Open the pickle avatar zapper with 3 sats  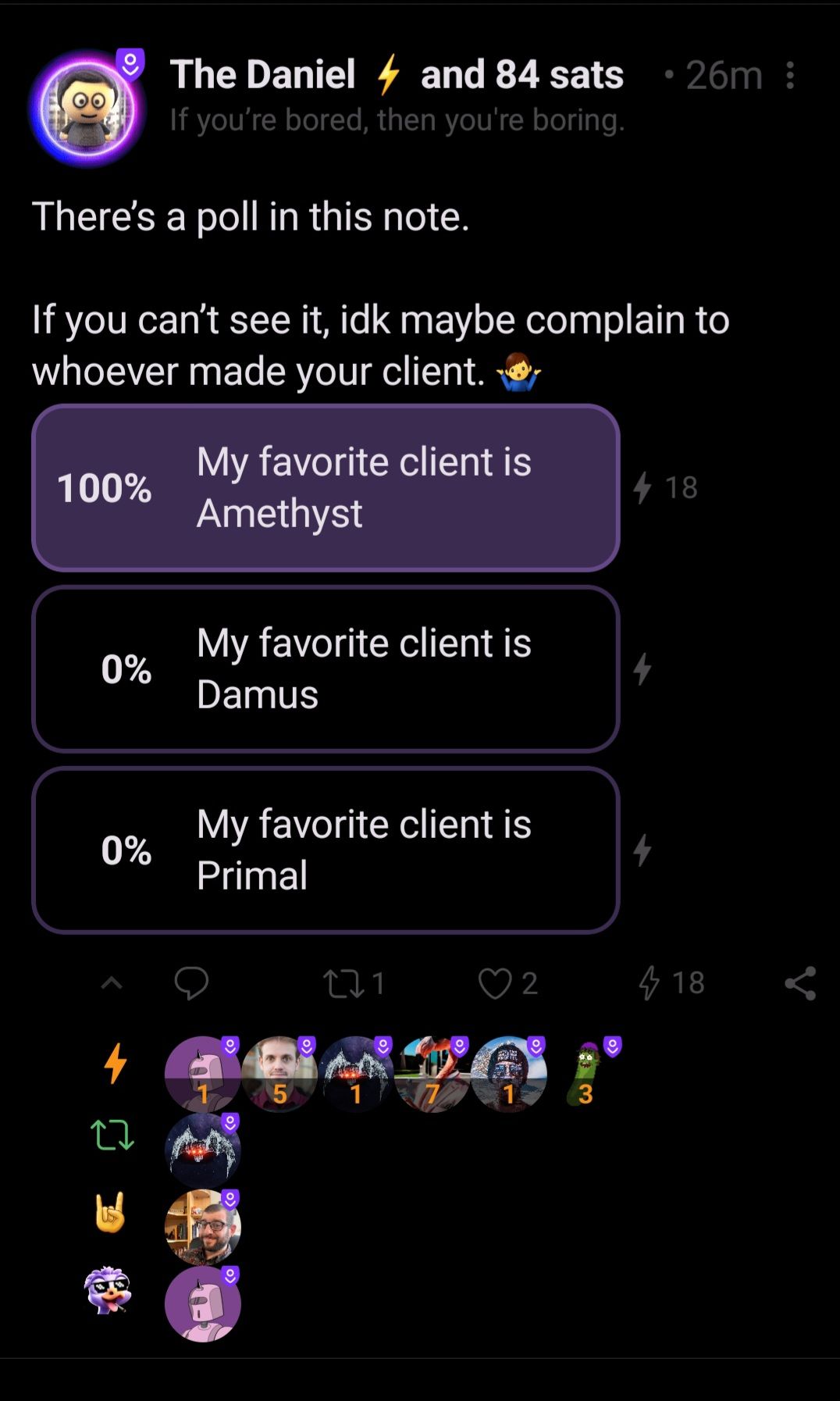point(586,1074)
